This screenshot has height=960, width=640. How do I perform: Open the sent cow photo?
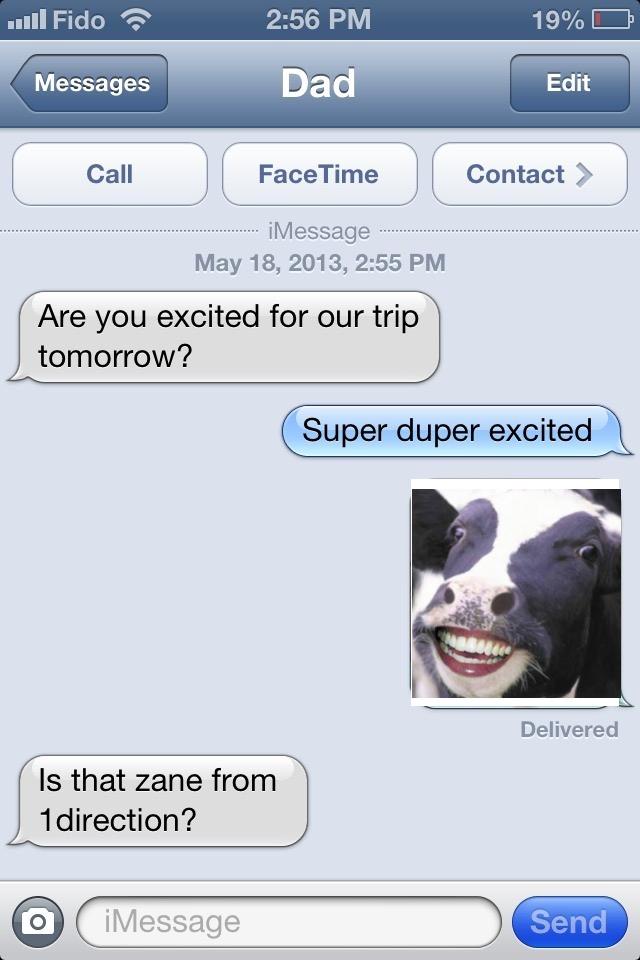point(515,592)
